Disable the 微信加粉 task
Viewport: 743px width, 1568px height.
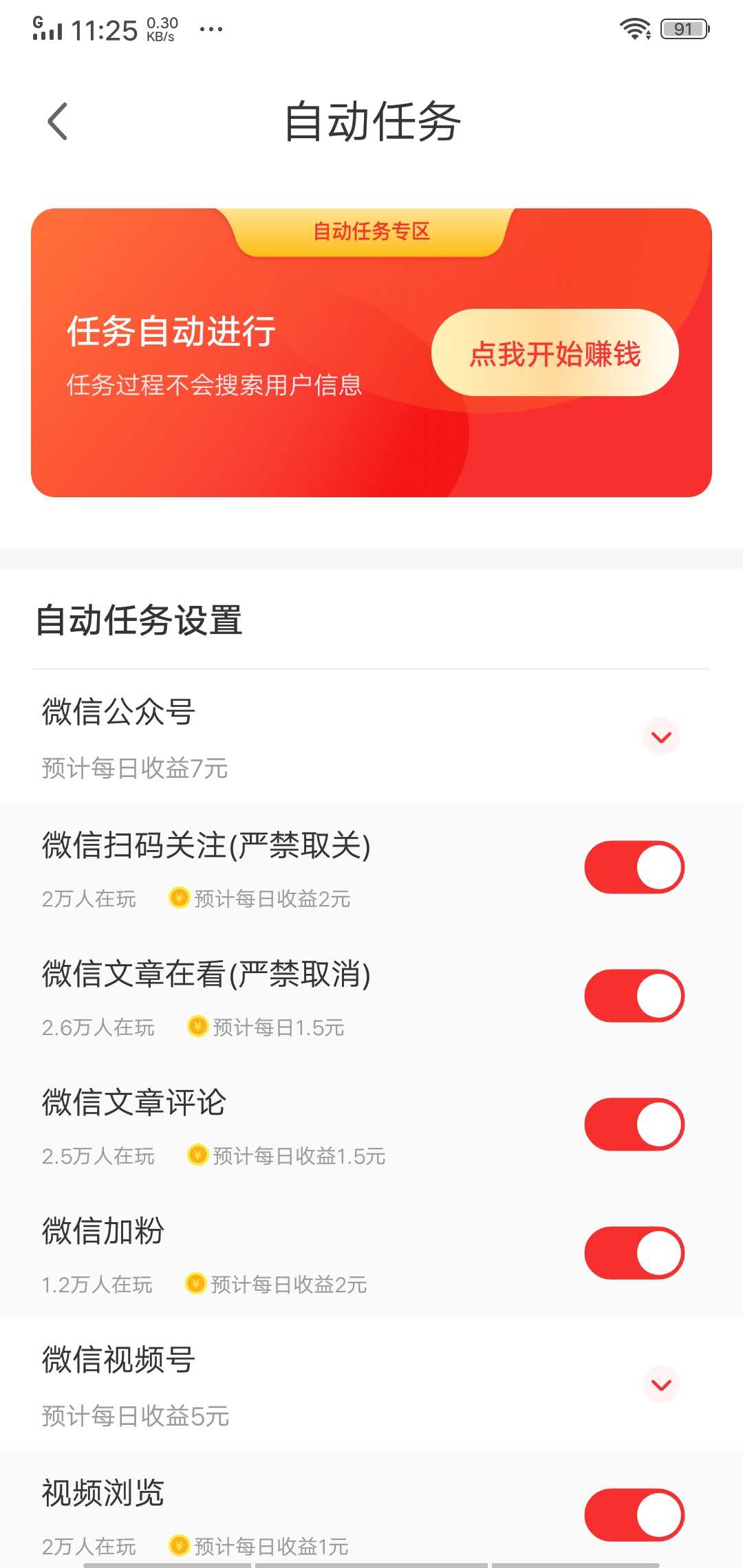[633, 1252]
